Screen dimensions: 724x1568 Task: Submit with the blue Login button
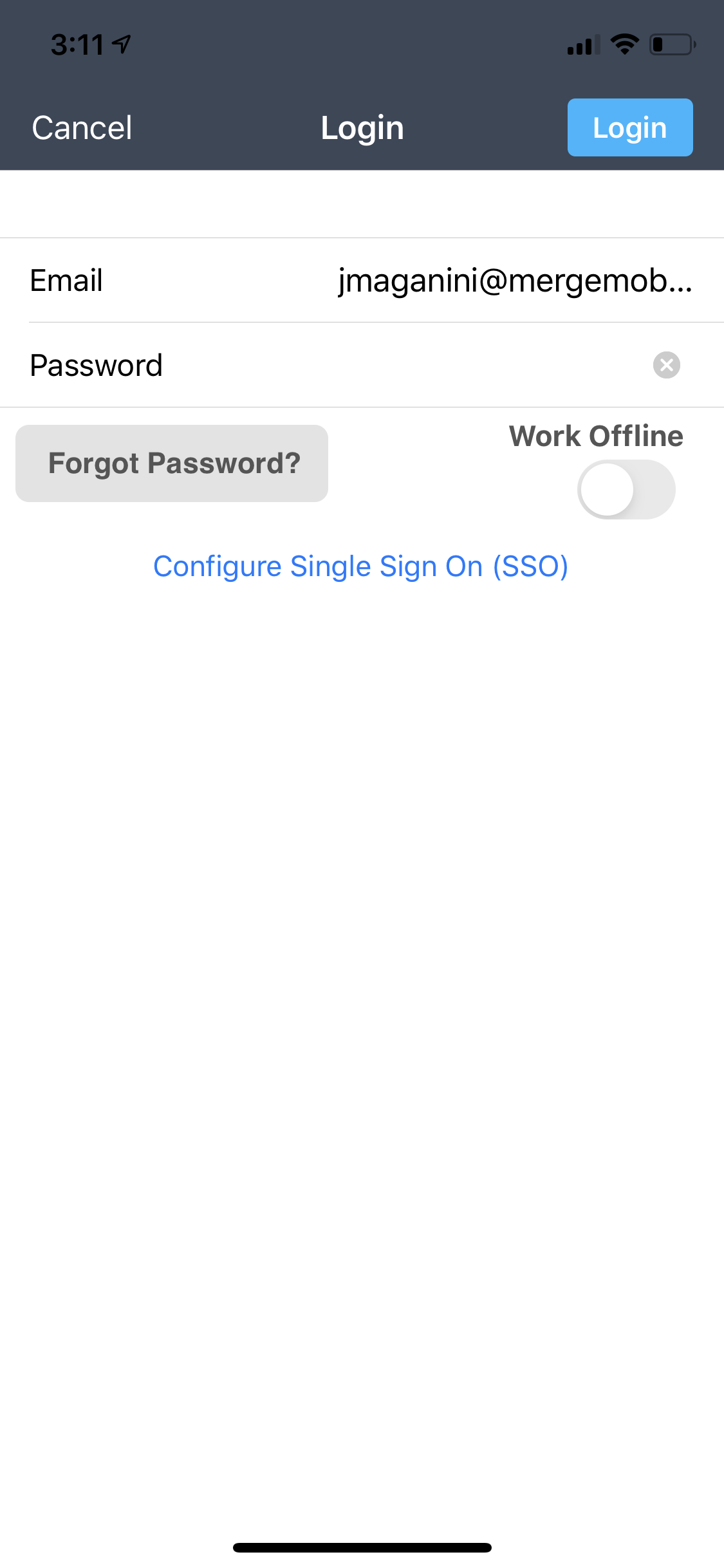point(629,127)
